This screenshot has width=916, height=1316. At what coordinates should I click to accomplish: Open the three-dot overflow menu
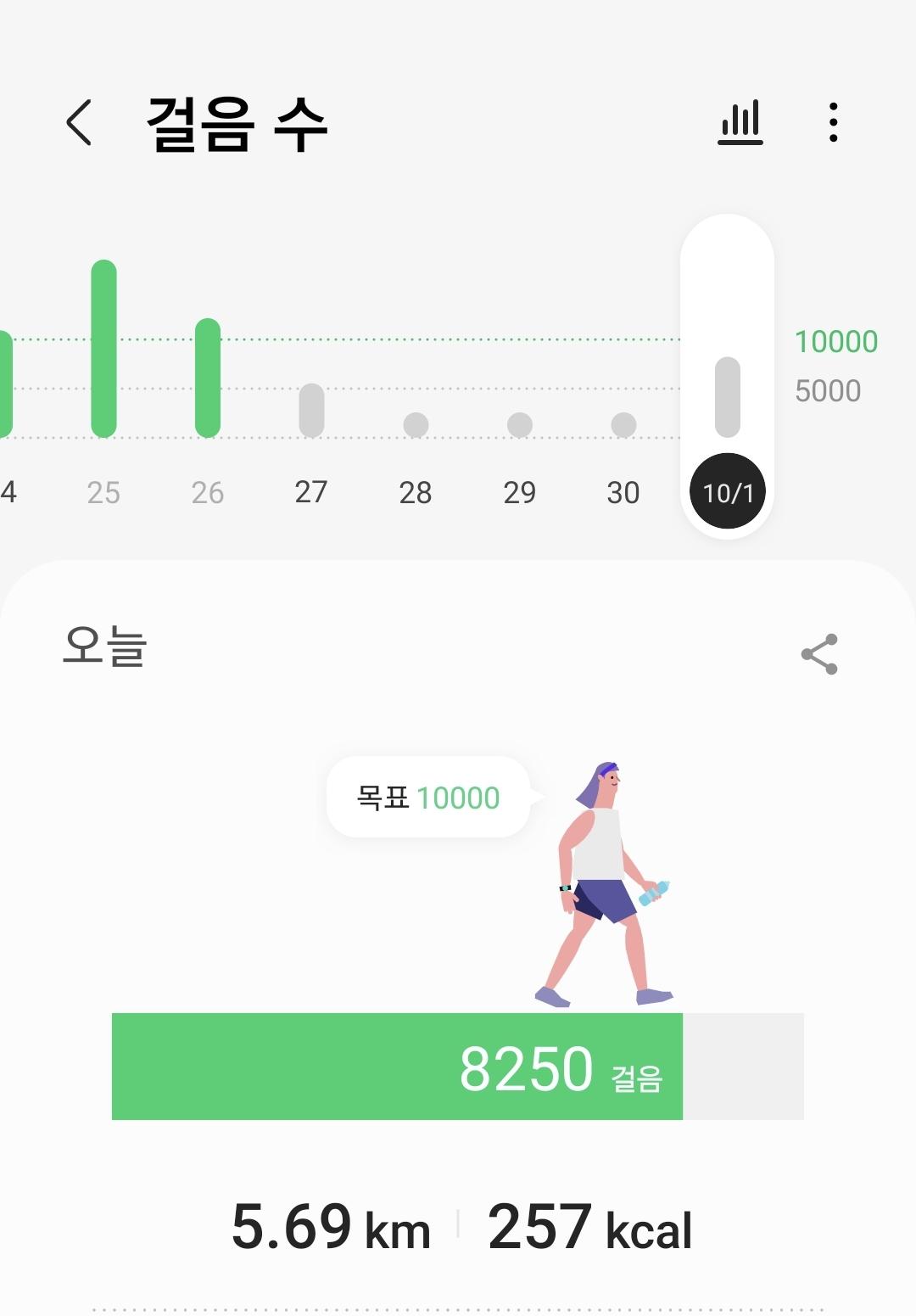coord(834,123)
